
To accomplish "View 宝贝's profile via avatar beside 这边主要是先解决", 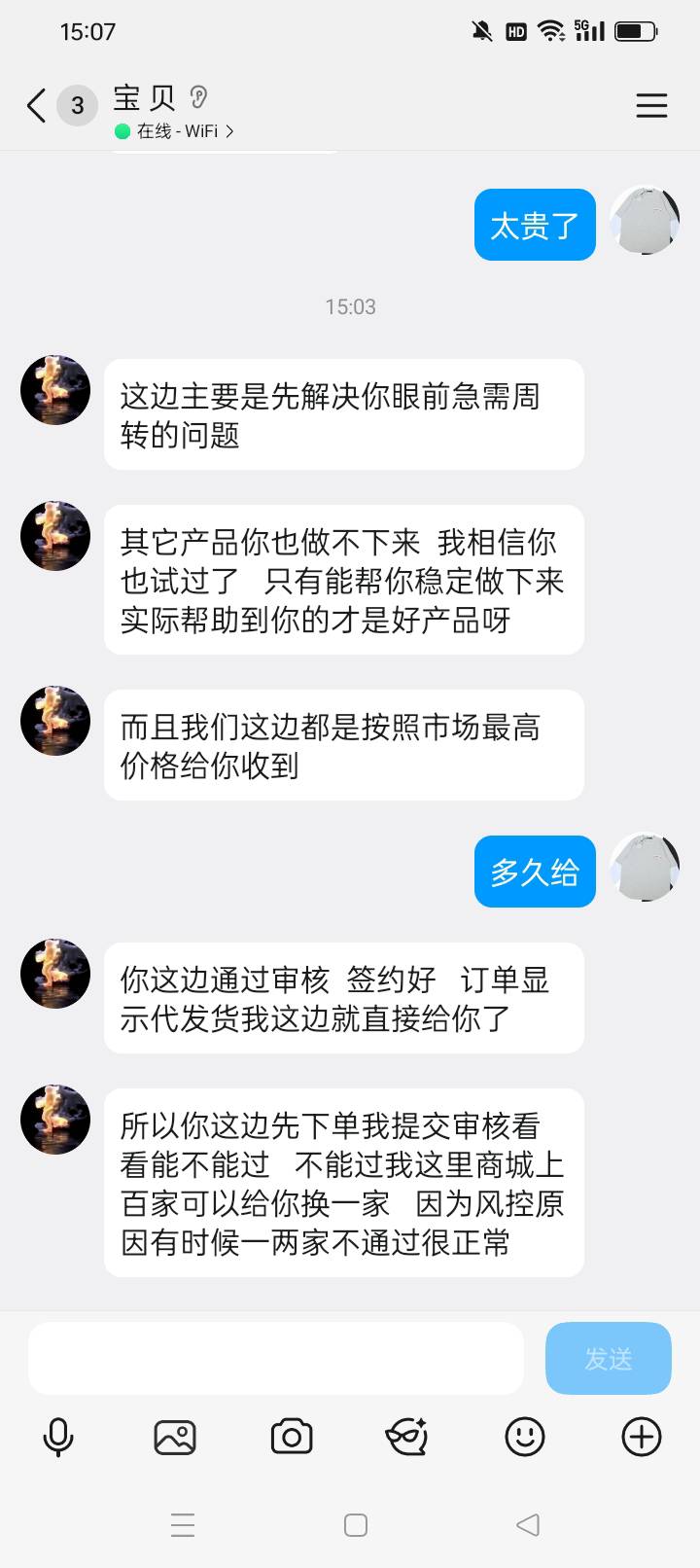I will click(x=55, y=390).
